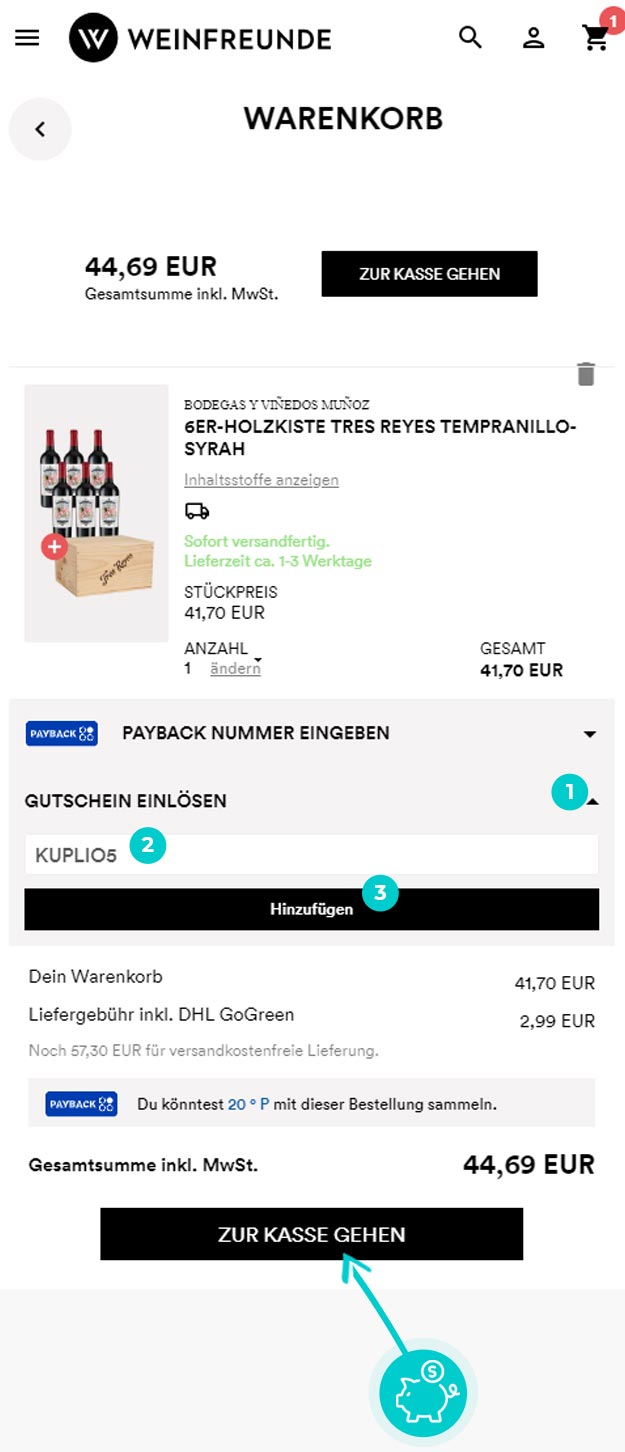Tap the Inhaltsstoffe anzeigen link
This screenshot has height=1452, width=625.
(261, 480)
